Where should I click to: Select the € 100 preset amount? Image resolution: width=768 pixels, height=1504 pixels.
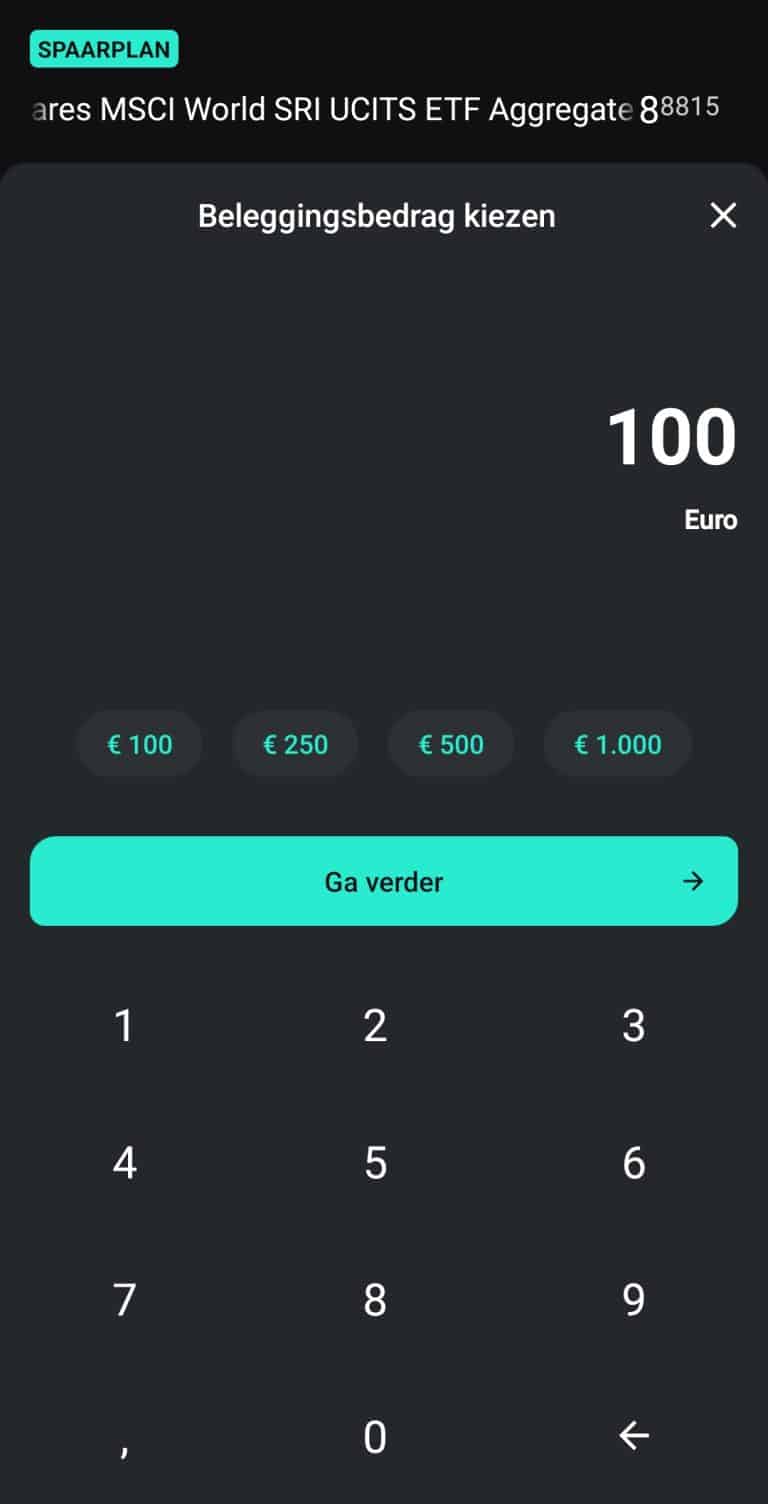pos(140,743)
